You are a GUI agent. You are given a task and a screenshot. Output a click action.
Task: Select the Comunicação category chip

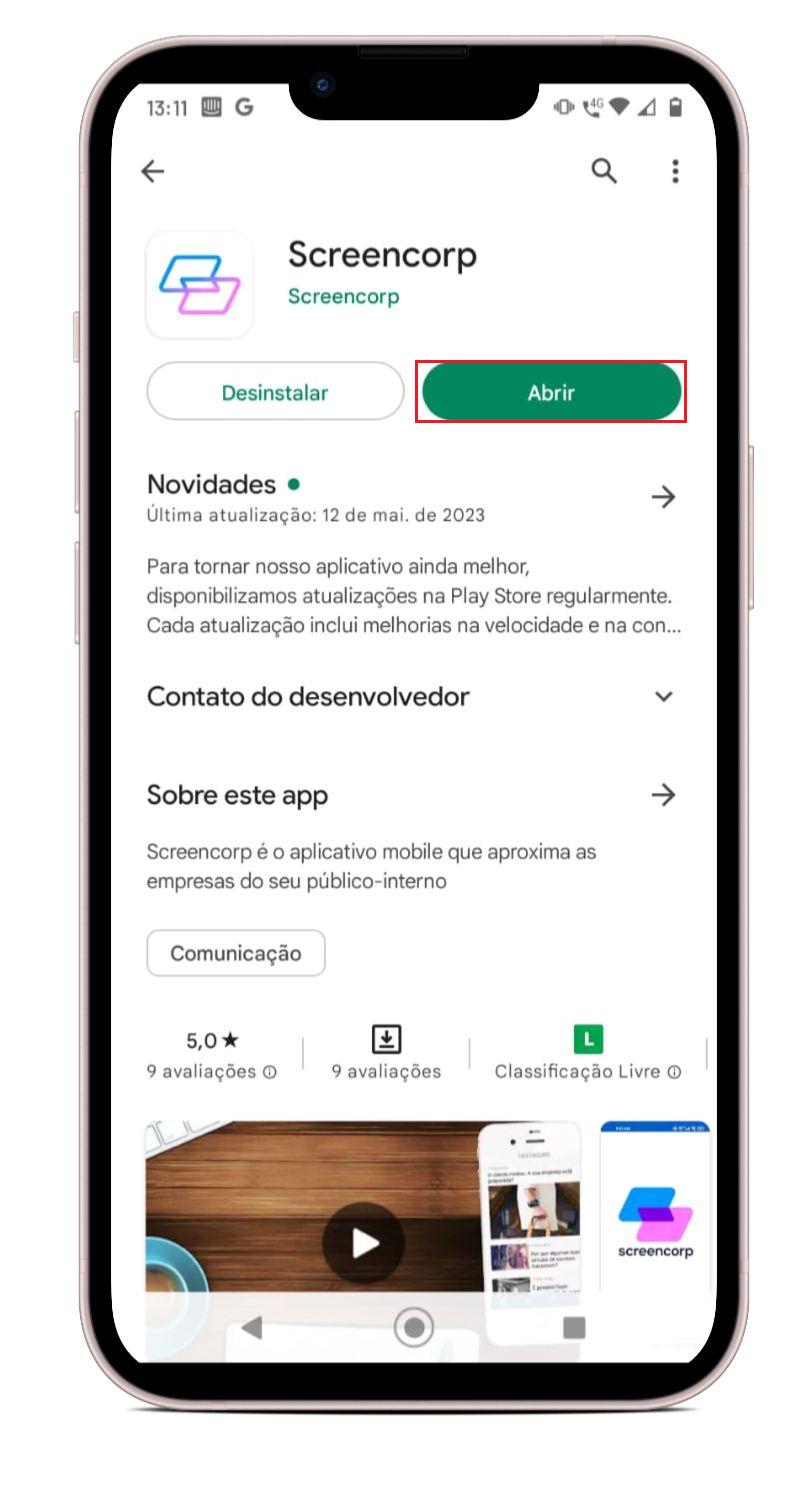click(x=236, y=953)
